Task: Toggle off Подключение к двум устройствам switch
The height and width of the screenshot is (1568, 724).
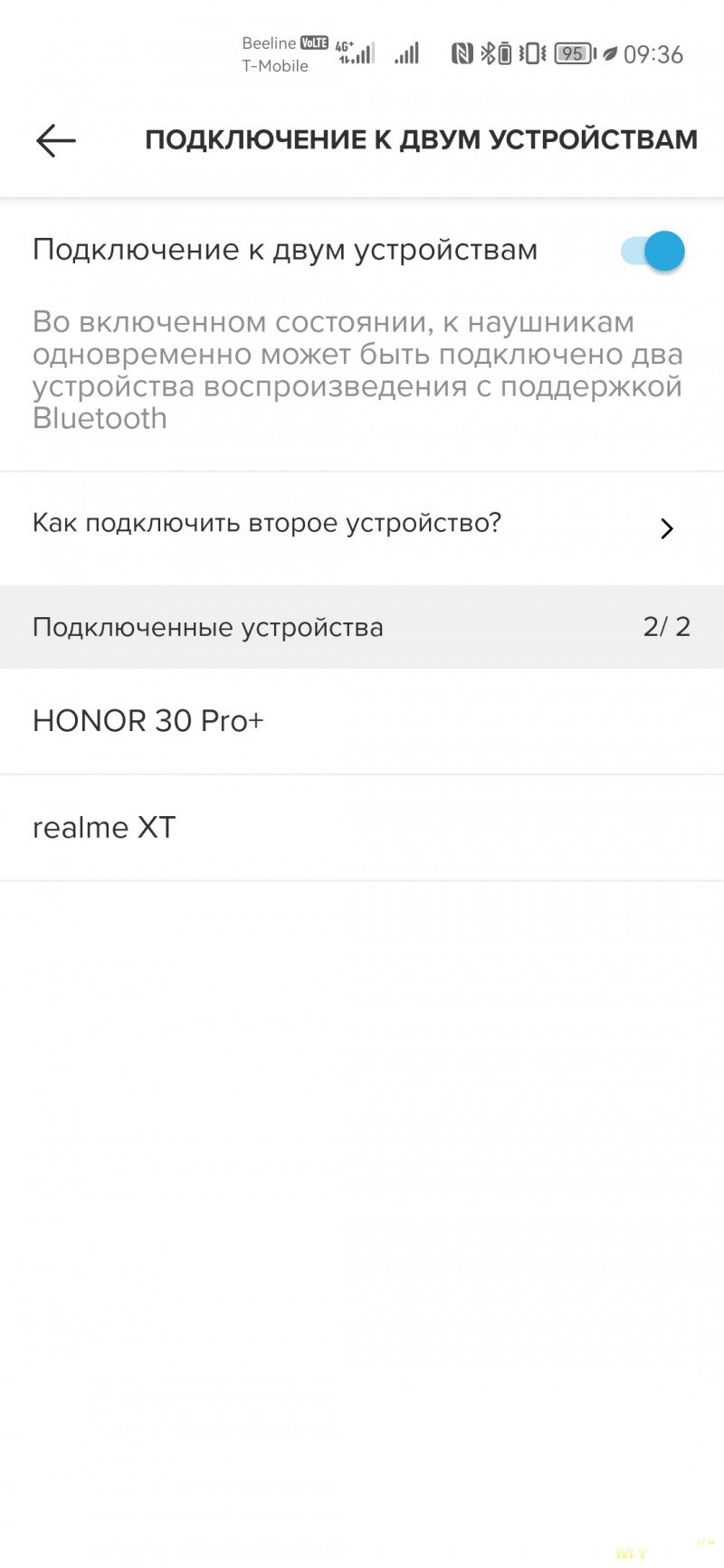Action: [653, 251]
